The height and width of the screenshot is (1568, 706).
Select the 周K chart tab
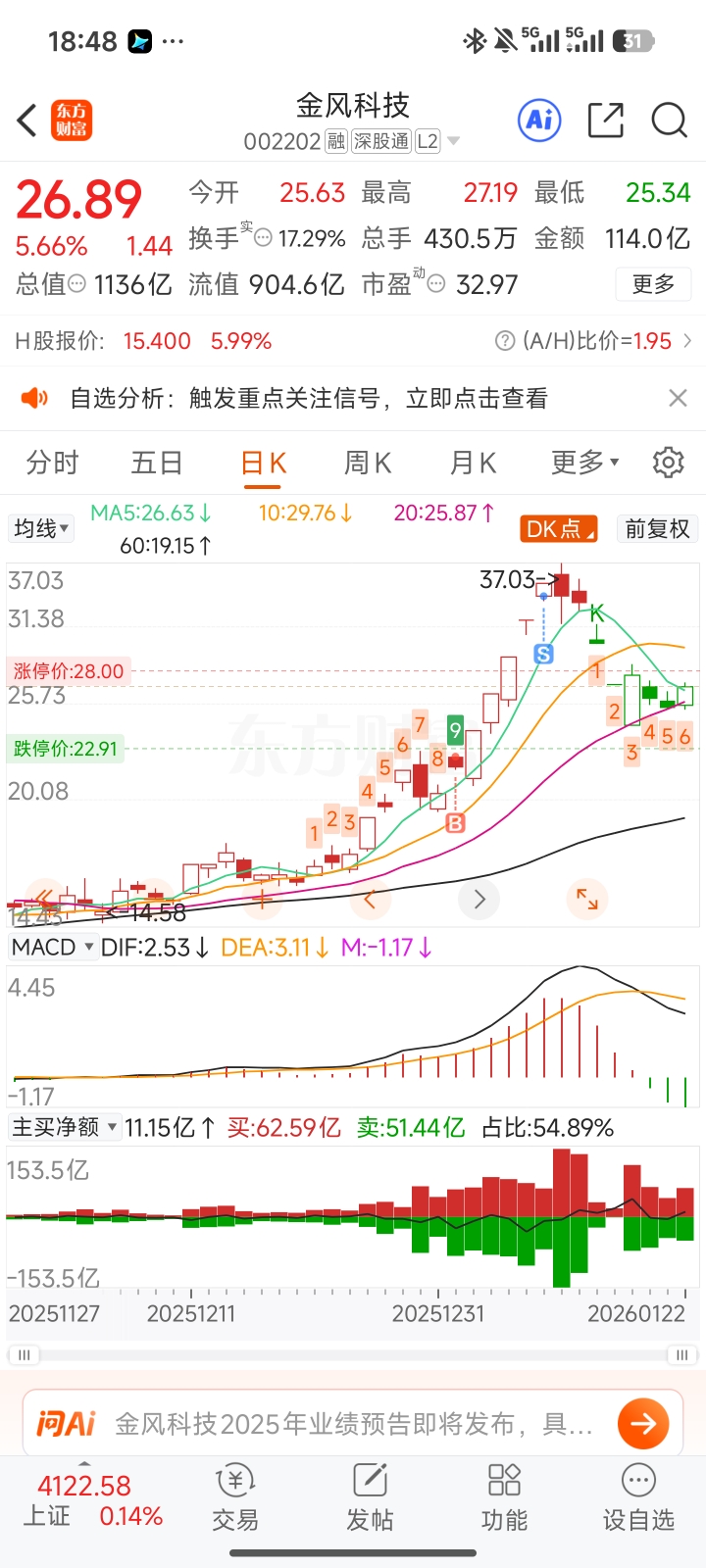[368, 463]
